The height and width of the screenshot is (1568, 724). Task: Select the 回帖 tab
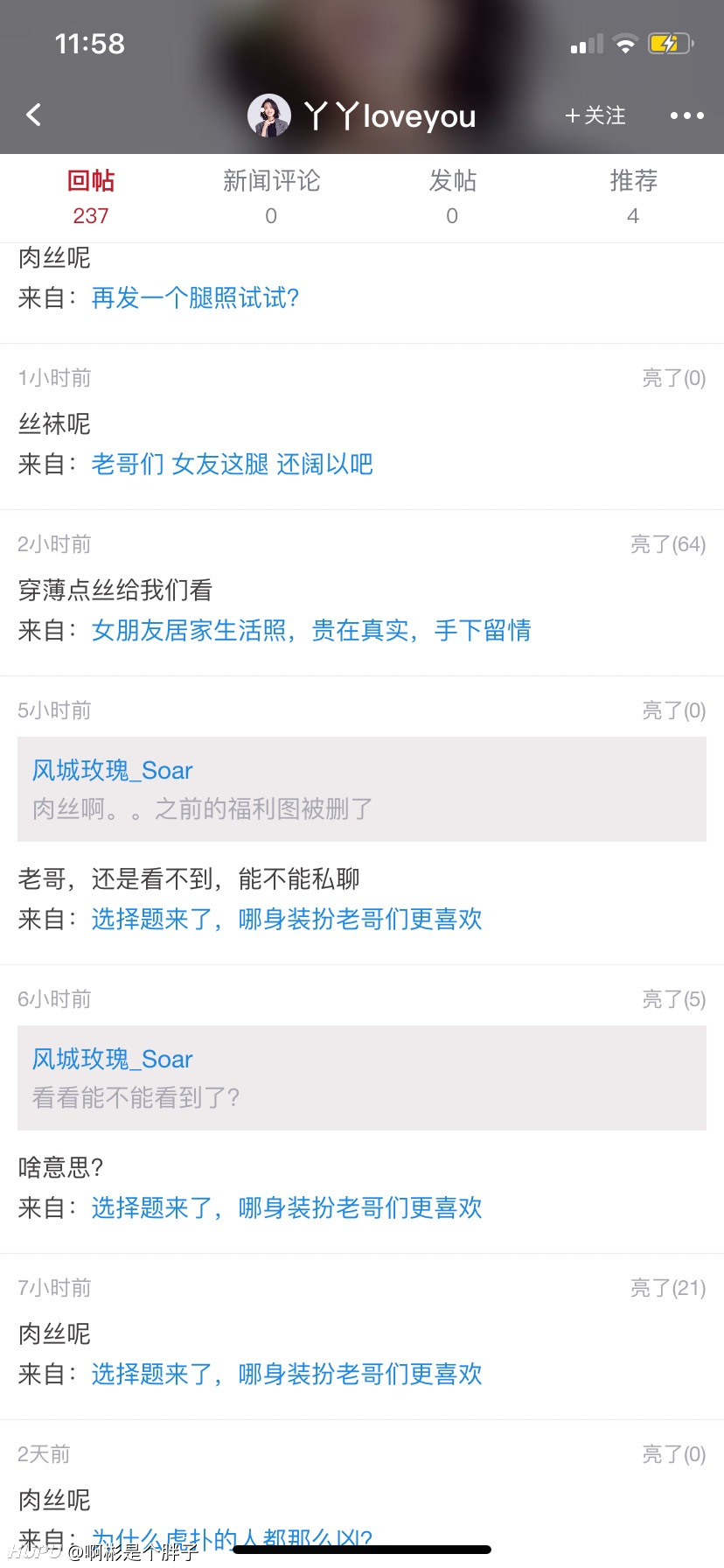(91, 197)
